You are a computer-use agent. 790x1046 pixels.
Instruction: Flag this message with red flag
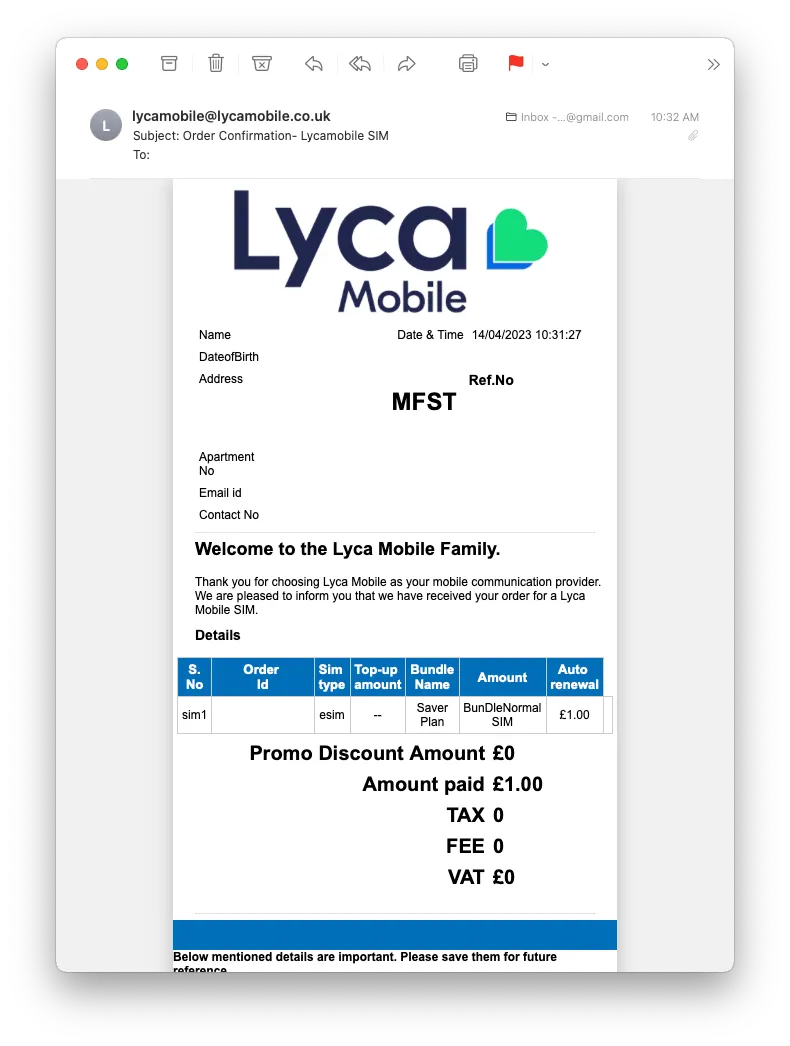[x=516, y=64]
